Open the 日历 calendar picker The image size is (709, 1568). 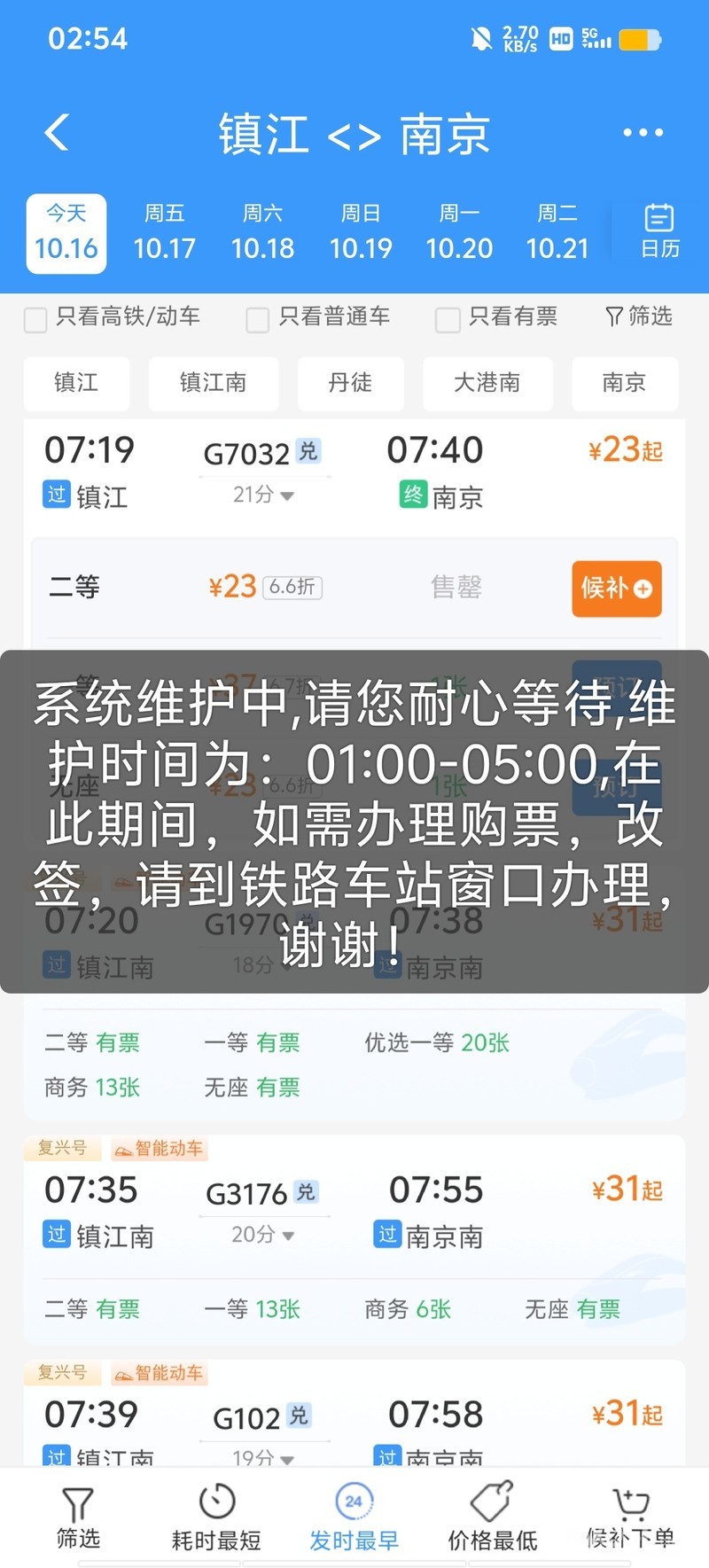[659, 230]
